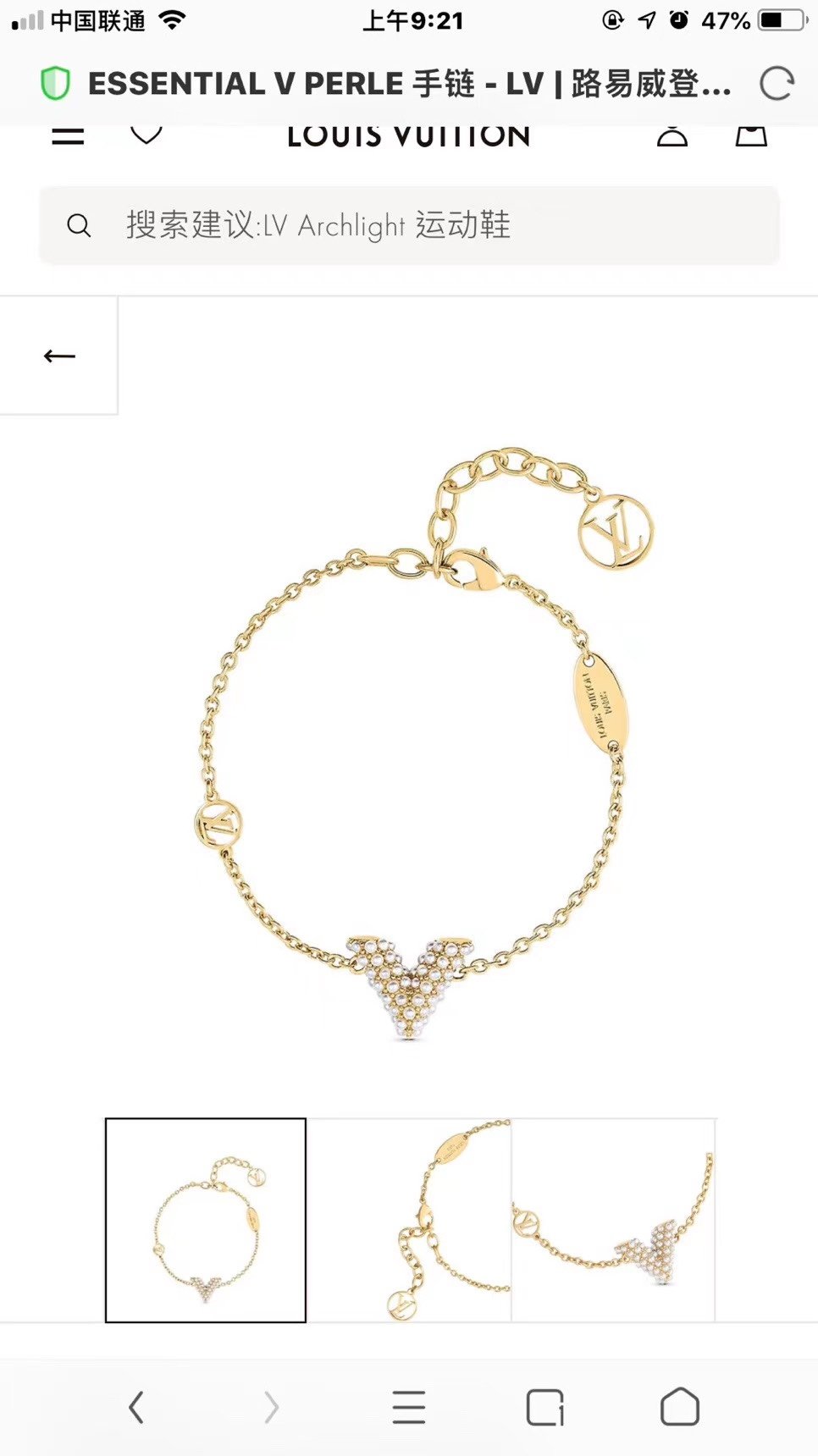Image resolution: width=818 pixels, height=1456 pixels.
Task: Open the browser tabs switcher
Action: click(544, 1408)
